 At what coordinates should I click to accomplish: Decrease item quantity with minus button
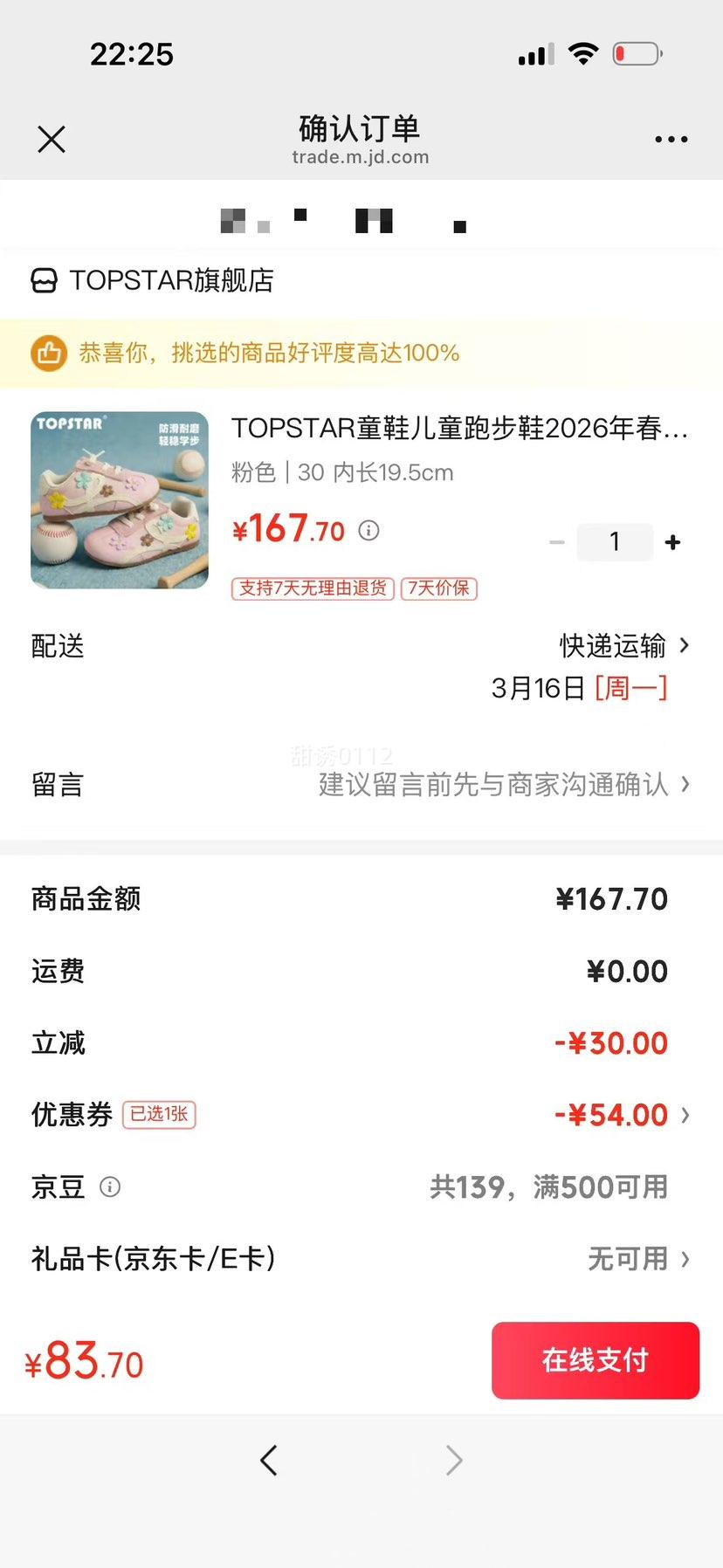(x=557, y=542)
